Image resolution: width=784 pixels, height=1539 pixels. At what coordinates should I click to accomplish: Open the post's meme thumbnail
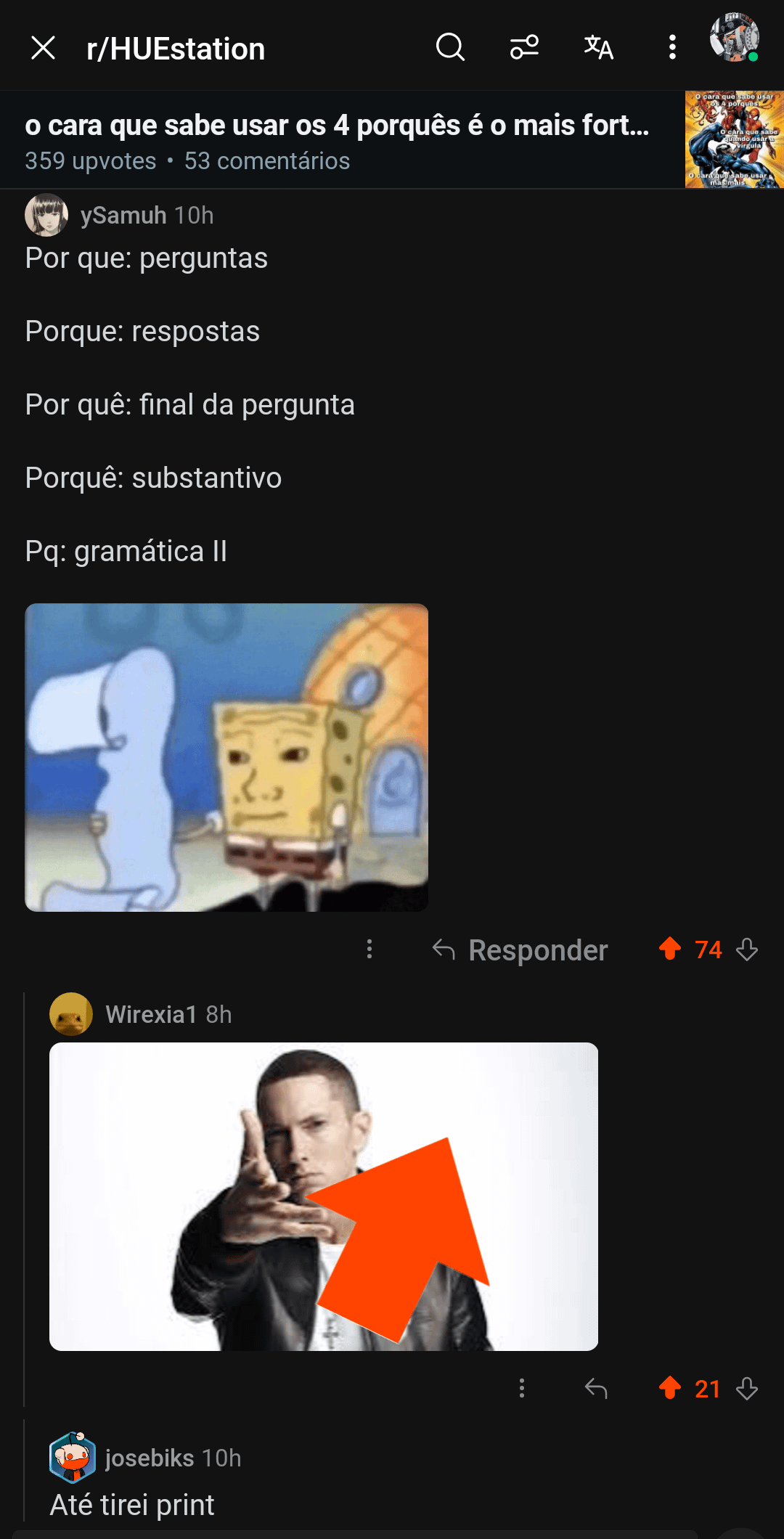coord(734,139)
